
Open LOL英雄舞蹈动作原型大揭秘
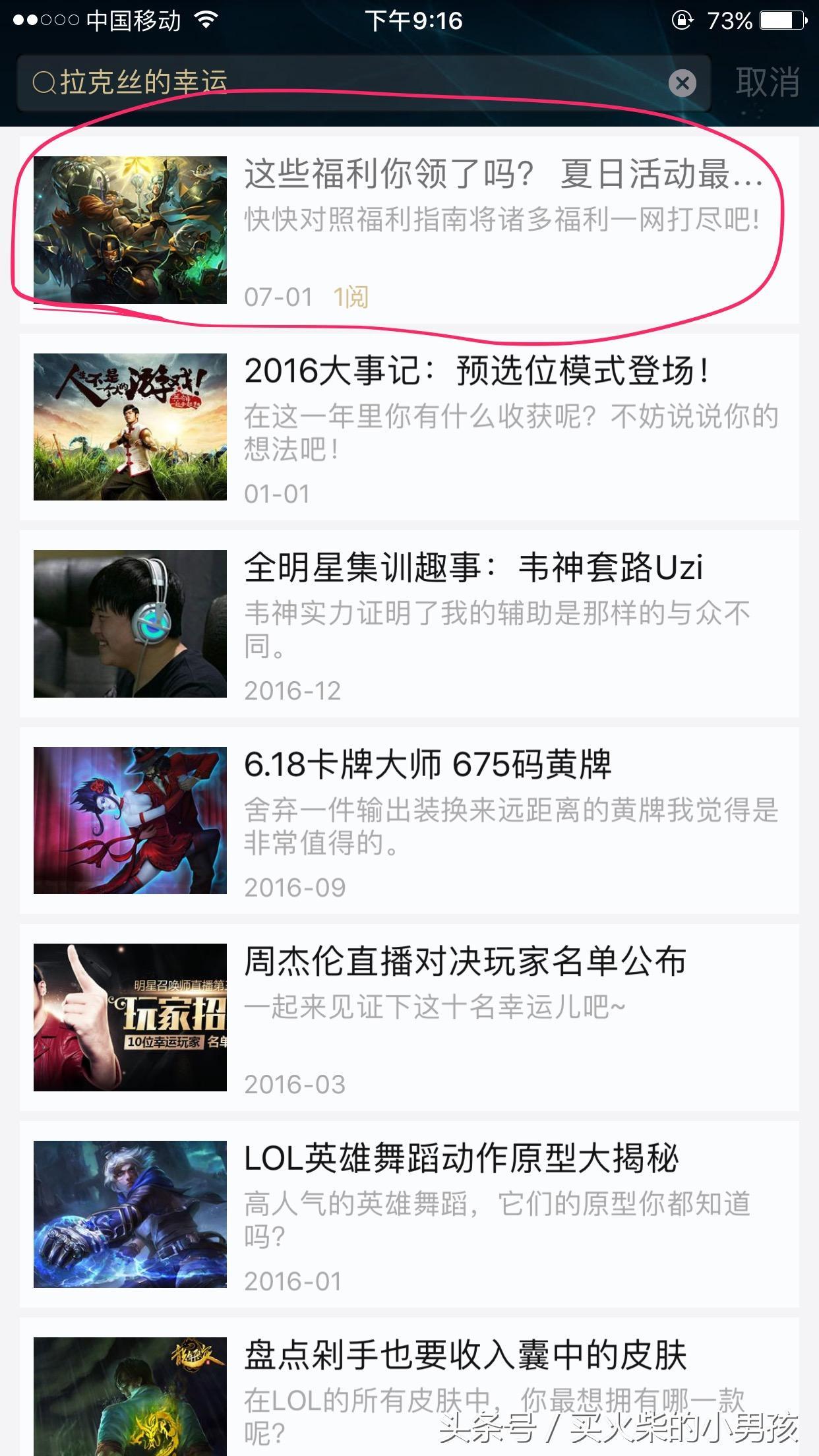409,1215
